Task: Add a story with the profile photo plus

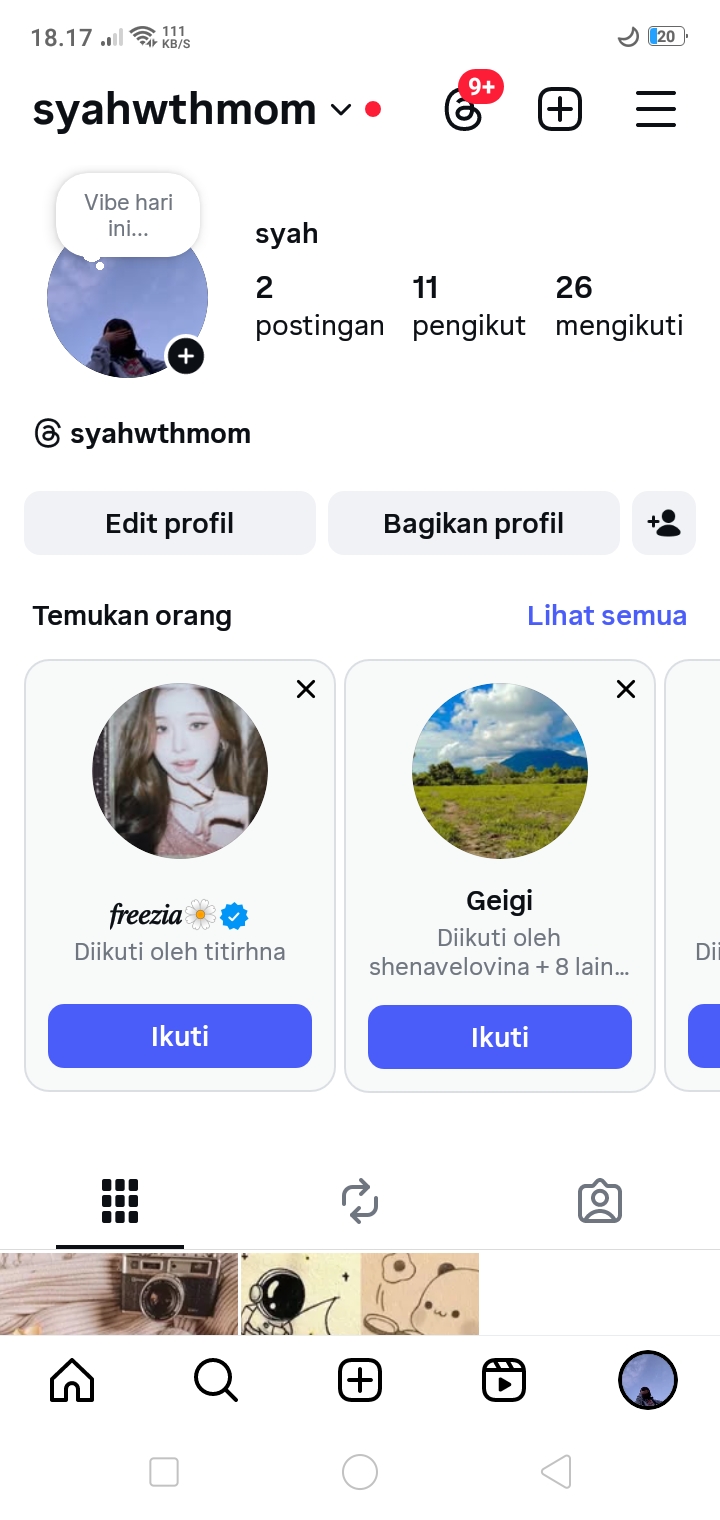Action: click(x=186, y=356)
